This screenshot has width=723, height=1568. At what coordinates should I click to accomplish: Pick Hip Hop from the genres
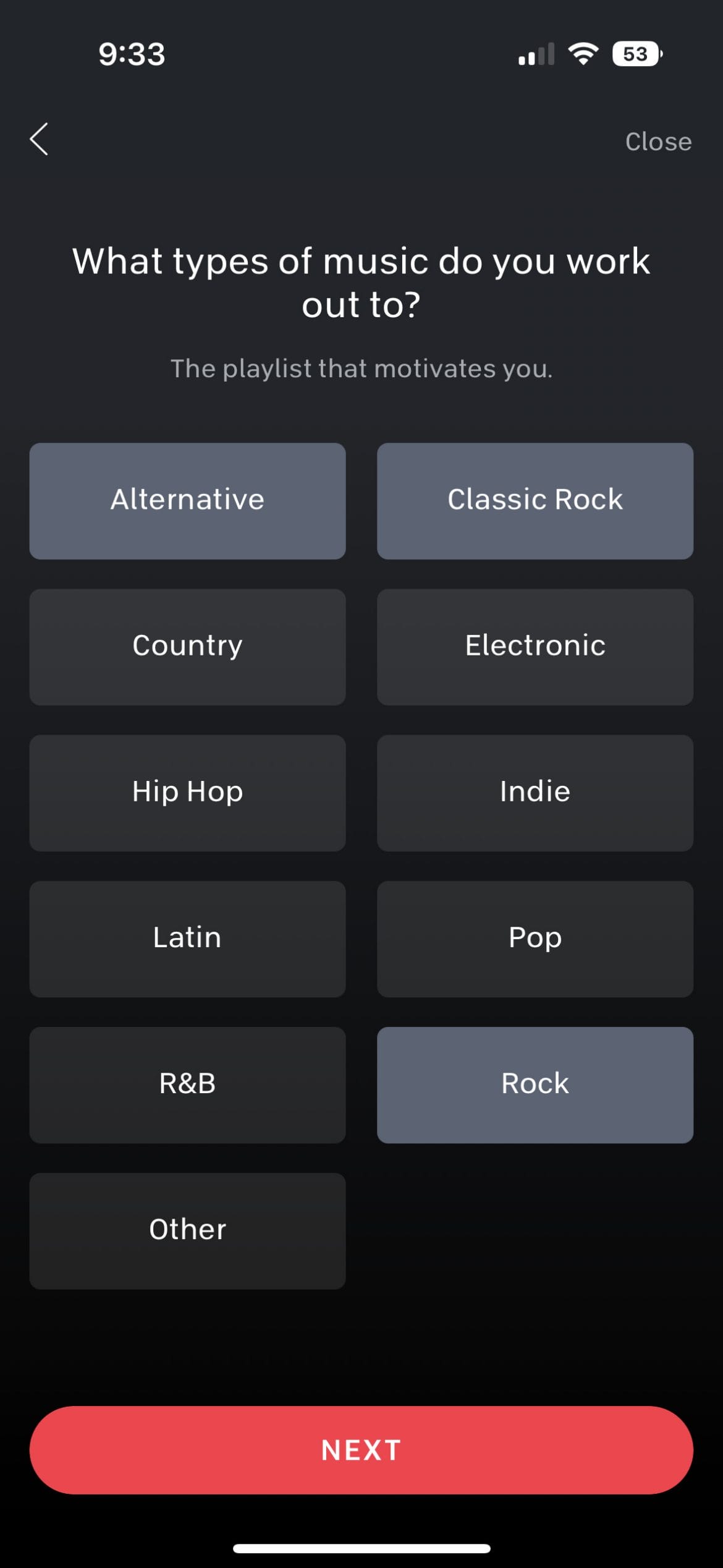click(x=187, y=793)
